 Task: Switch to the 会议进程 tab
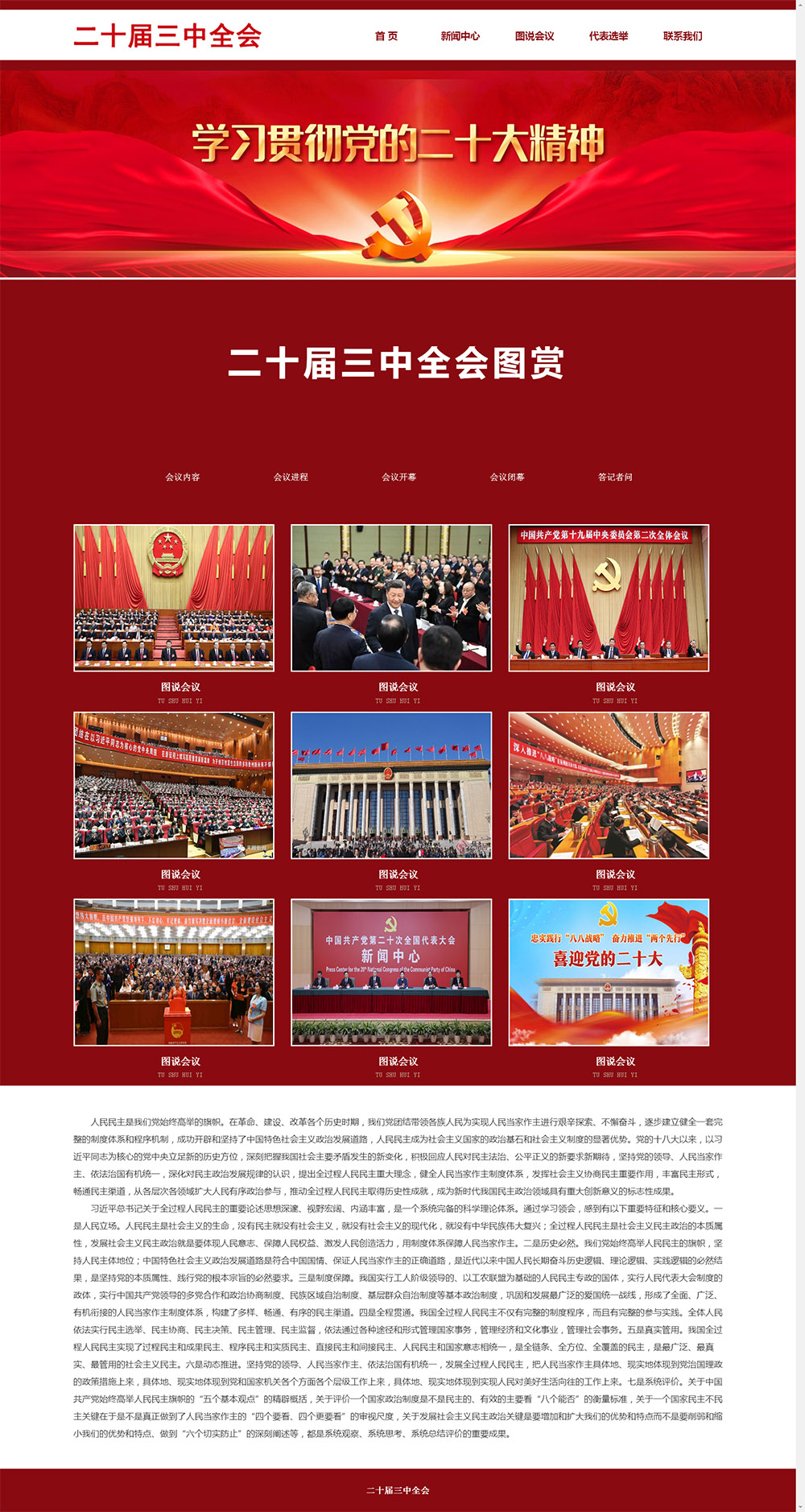[x=291, y=477]
